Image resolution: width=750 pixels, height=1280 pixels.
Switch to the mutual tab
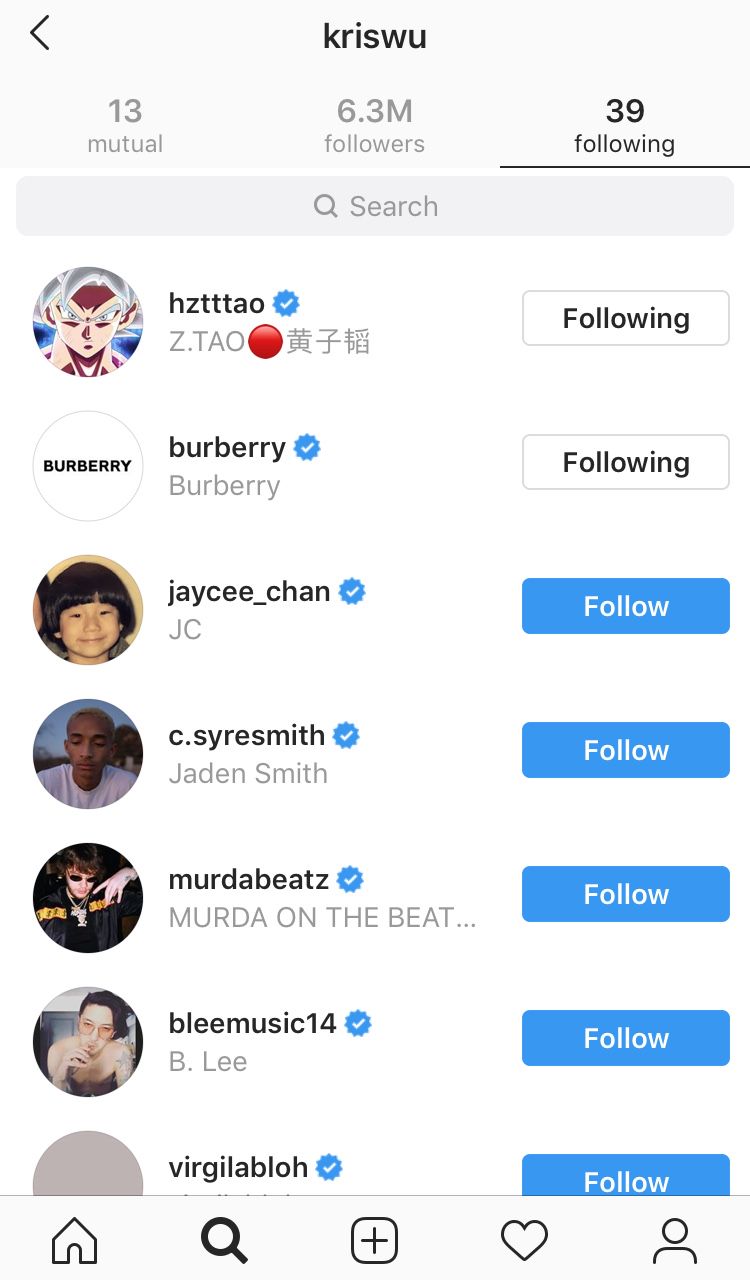[125, 126]
